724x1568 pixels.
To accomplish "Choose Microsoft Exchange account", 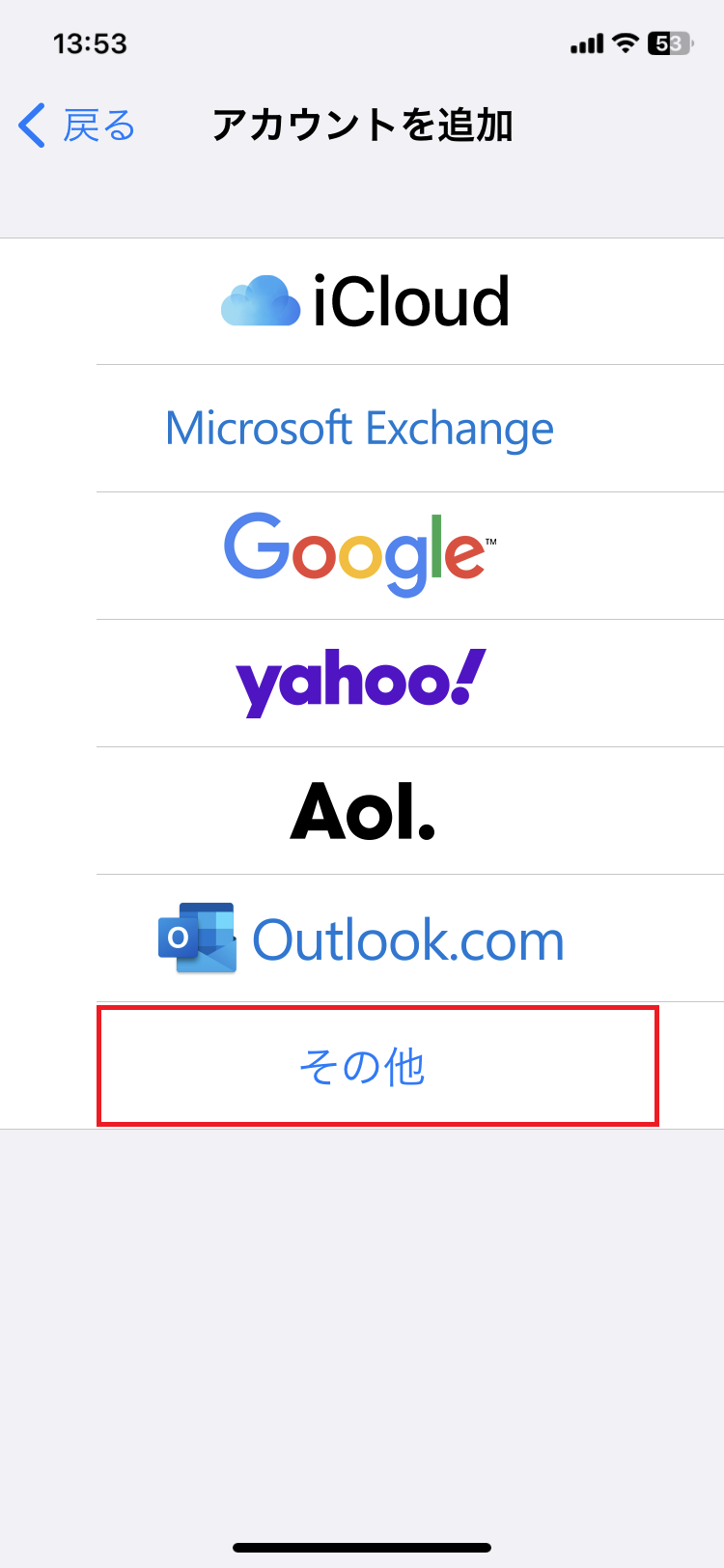I will click(360, 429).
